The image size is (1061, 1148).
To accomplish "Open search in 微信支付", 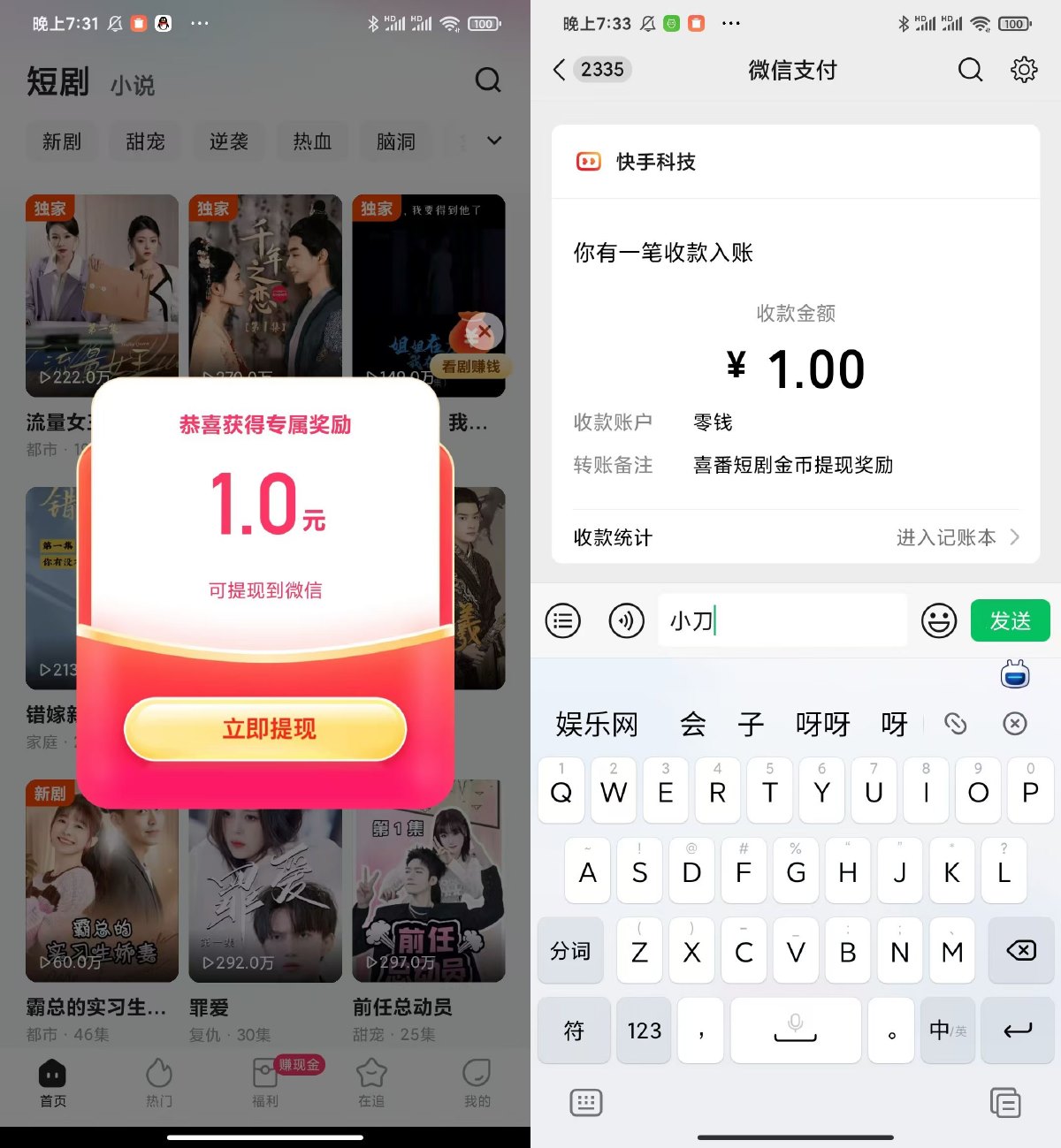I will (x=970, y=70).
